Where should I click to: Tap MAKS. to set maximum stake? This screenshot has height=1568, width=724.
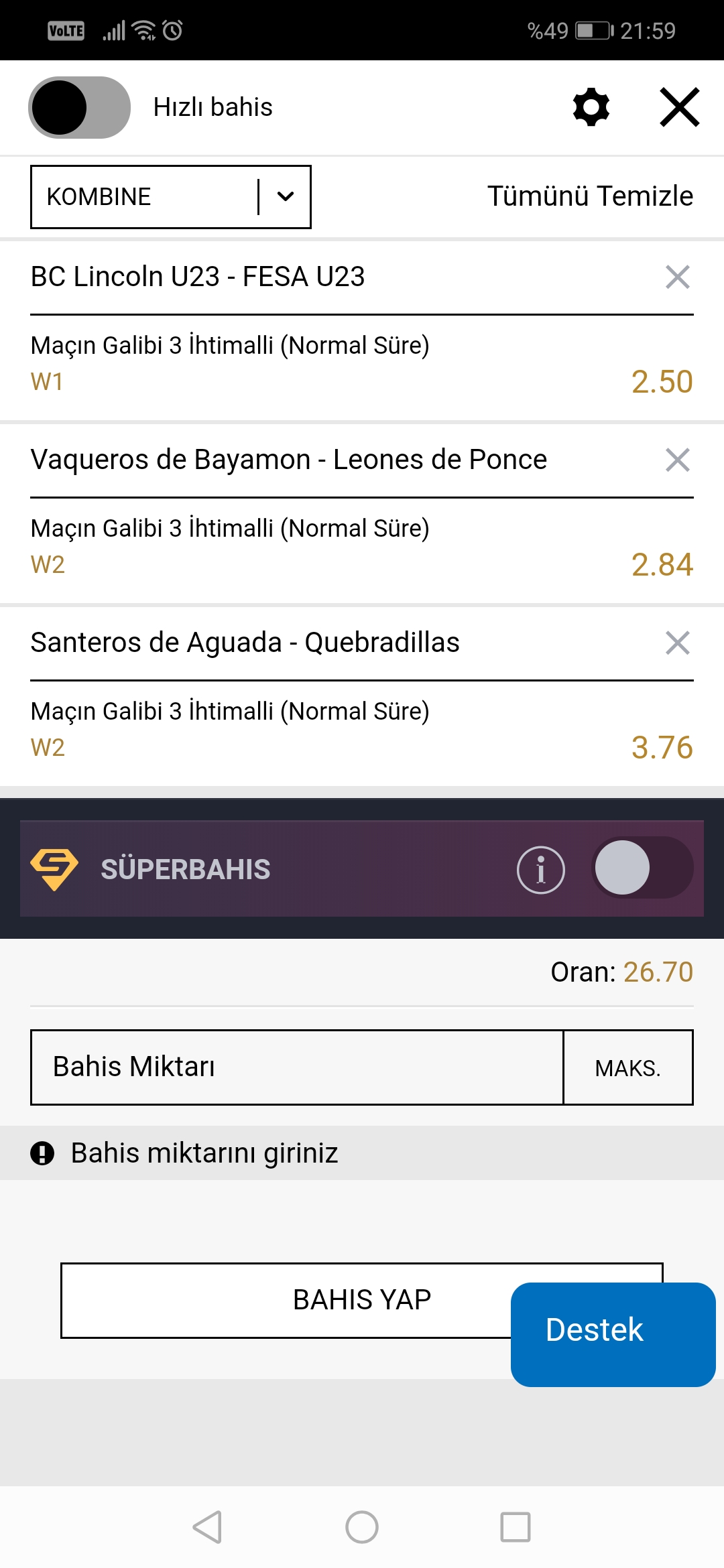click(x=628, y=1067)
